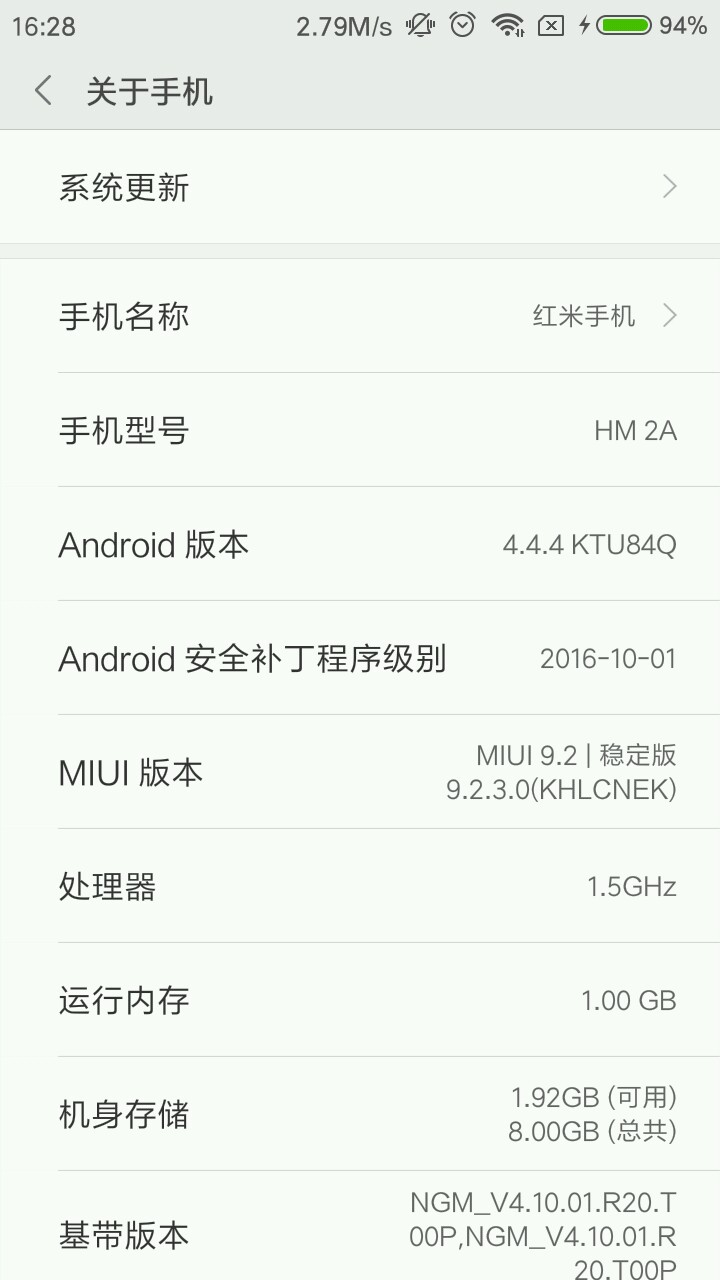The image size is (720, 1280).
Task: Open 手机名称 to rename device
Action: pos(360,316)
